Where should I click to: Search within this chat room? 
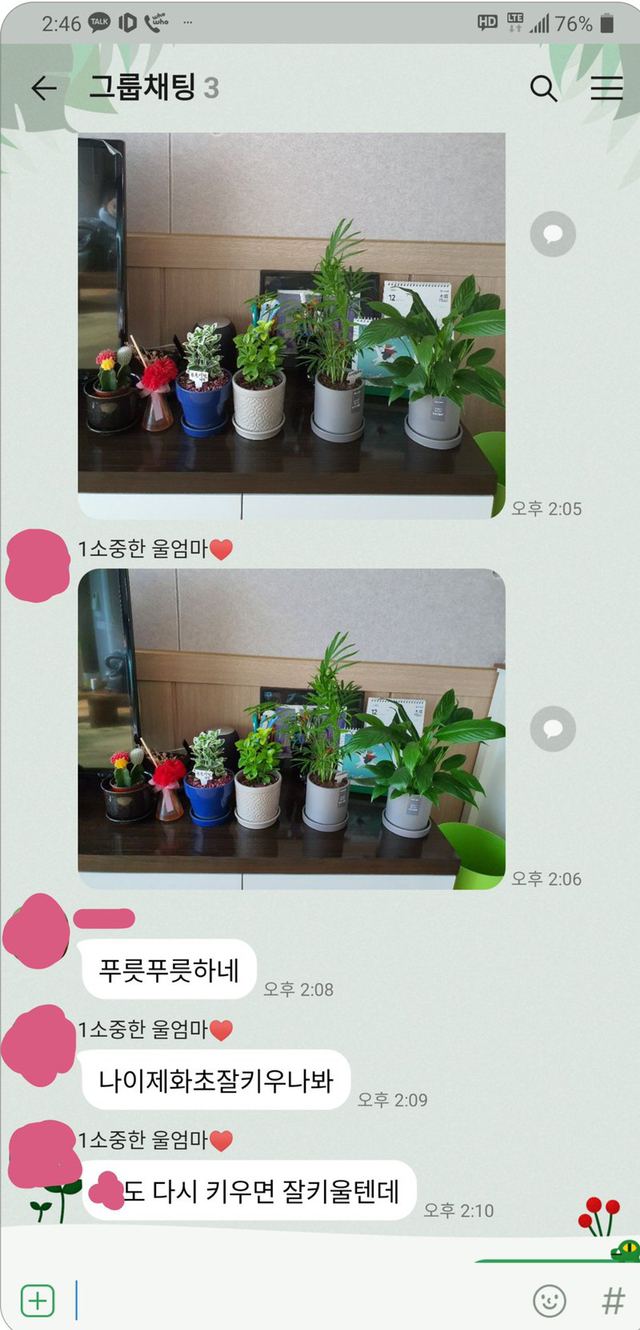[x=543, y=89]
